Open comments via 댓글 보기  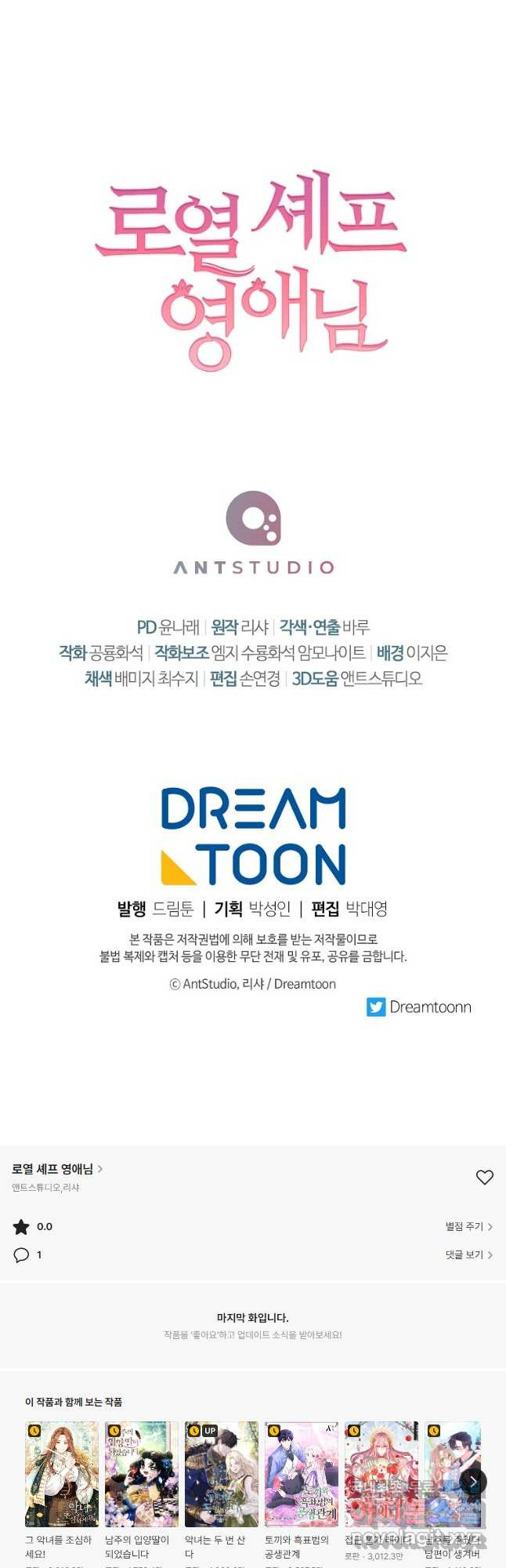468,1254
